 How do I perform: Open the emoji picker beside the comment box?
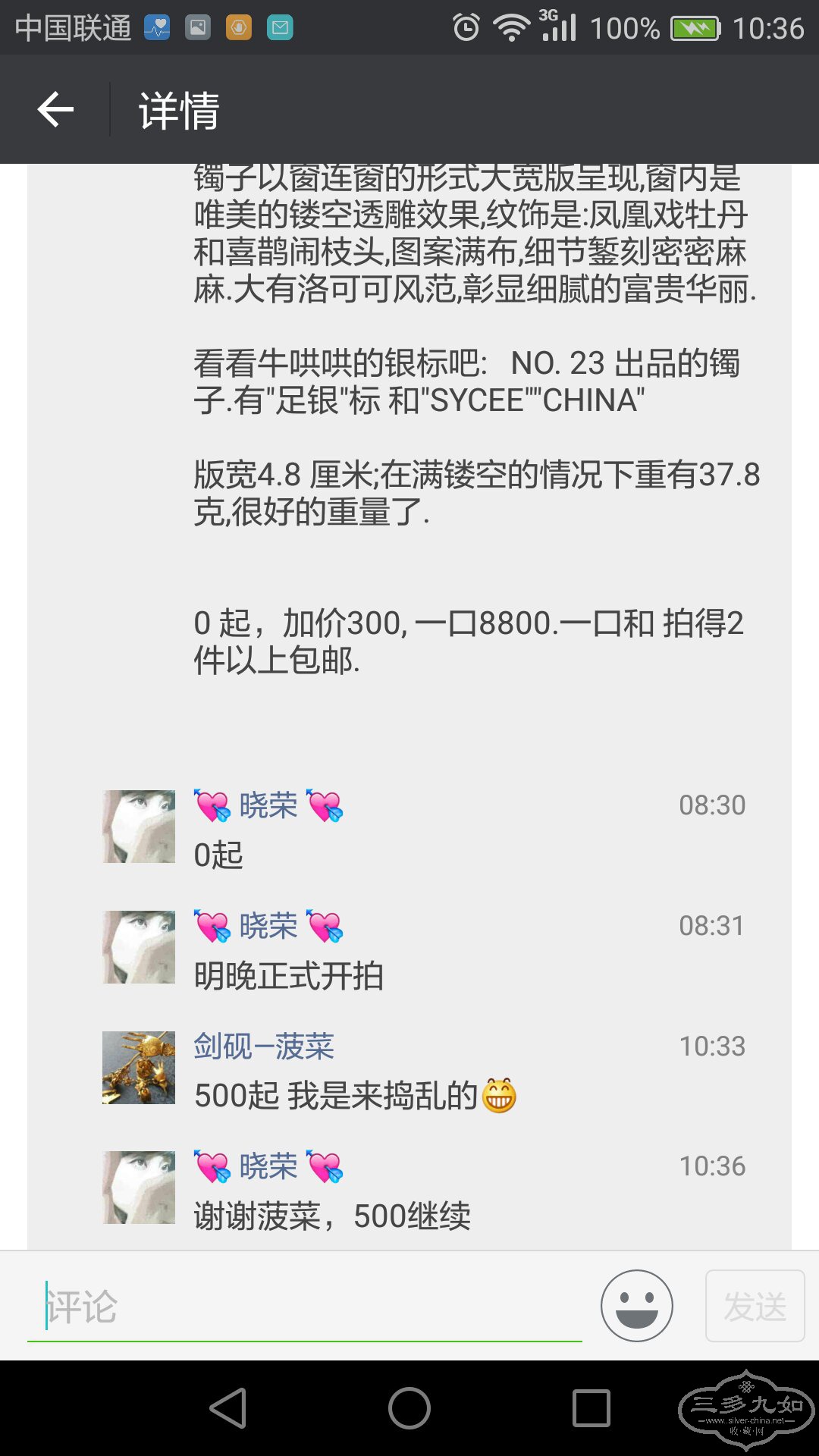pyautogui.click(x=636, y=1306)
